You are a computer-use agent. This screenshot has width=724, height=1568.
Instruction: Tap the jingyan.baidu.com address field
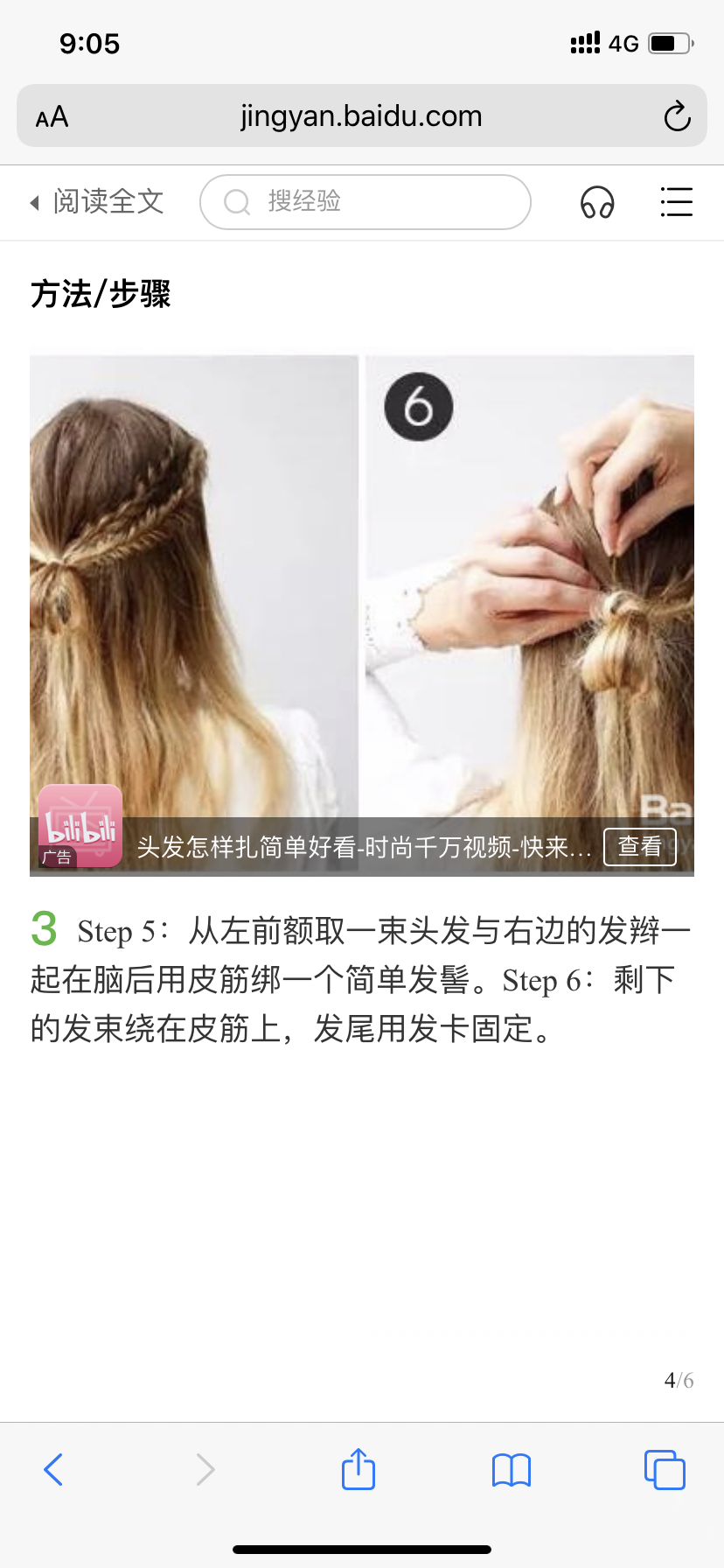pyautogui.click(x=361, y=115)
